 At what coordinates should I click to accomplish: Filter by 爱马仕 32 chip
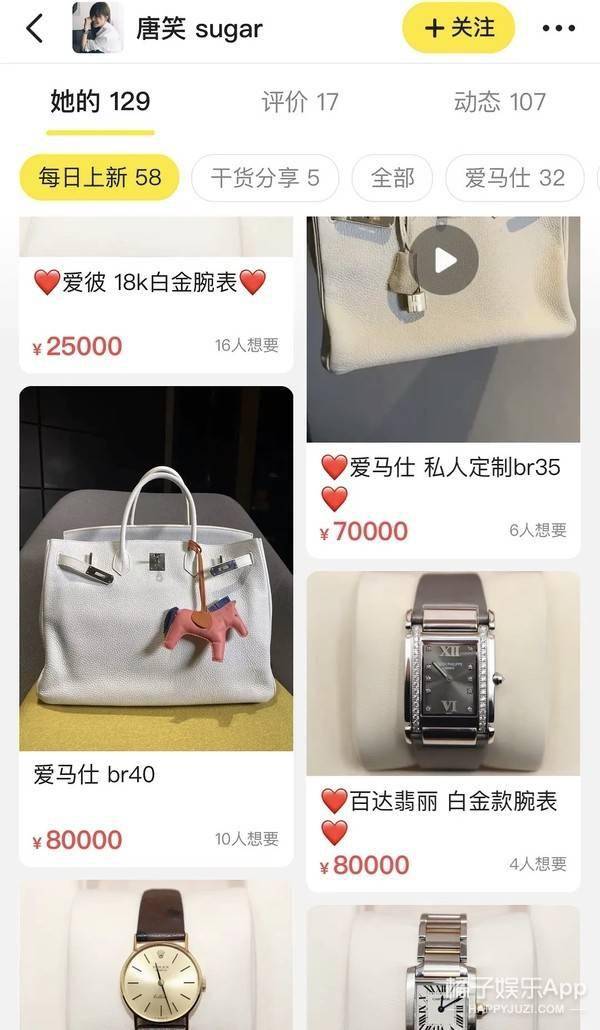pyautogui.click(x=514, y=178)
